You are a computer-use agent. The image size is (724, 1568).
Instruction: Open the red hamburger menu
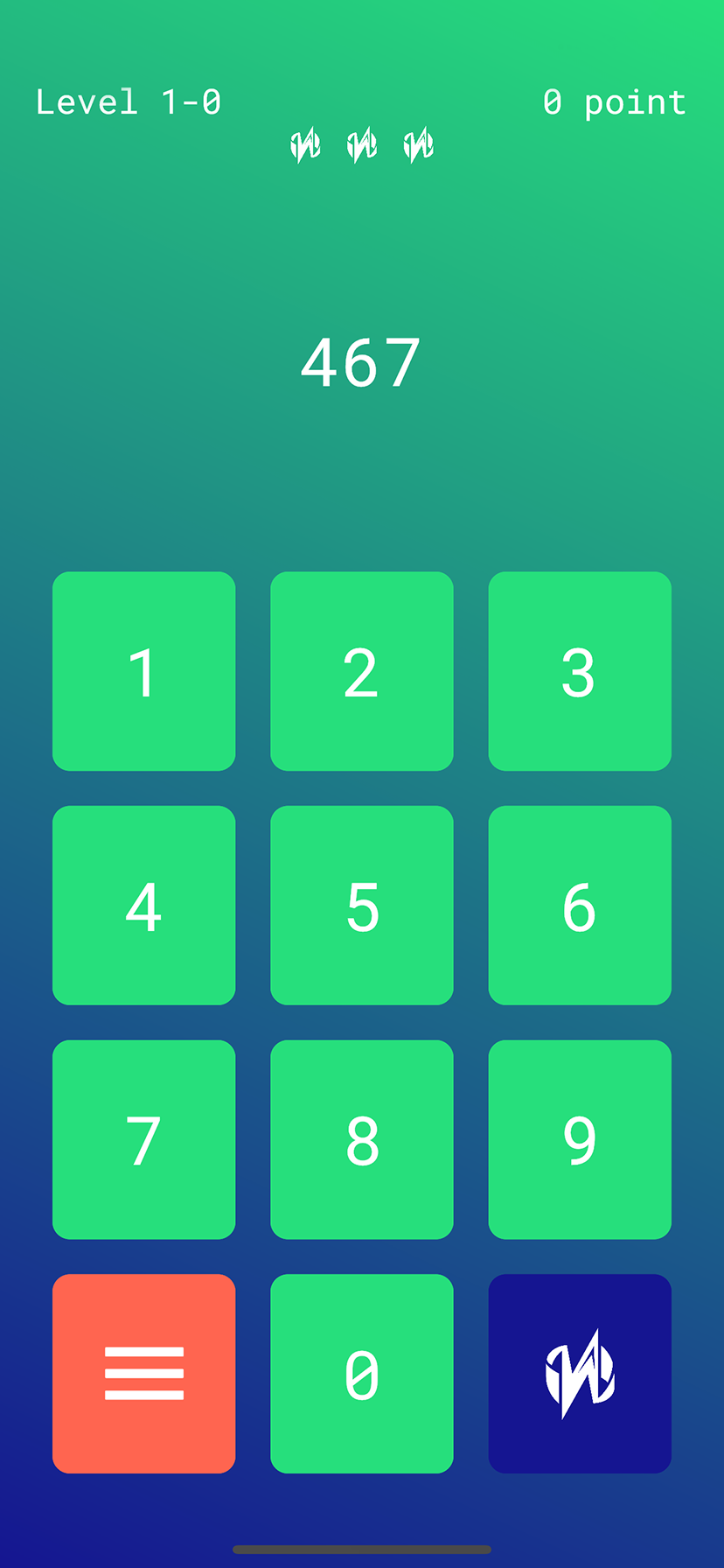point(143,1374)
